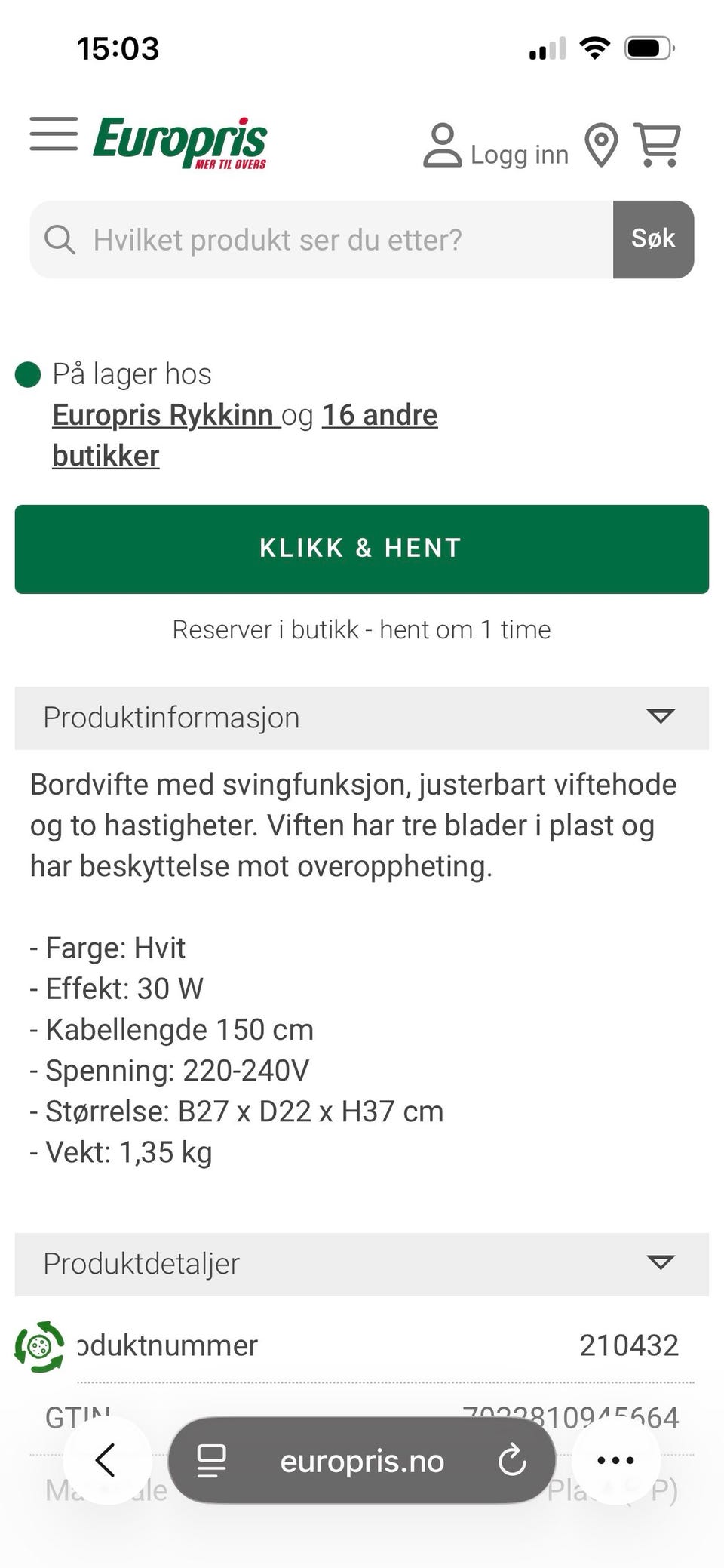Open the 16 andre butikker link
This screenshot has width=724, height=1568.
tap(379, 414)
